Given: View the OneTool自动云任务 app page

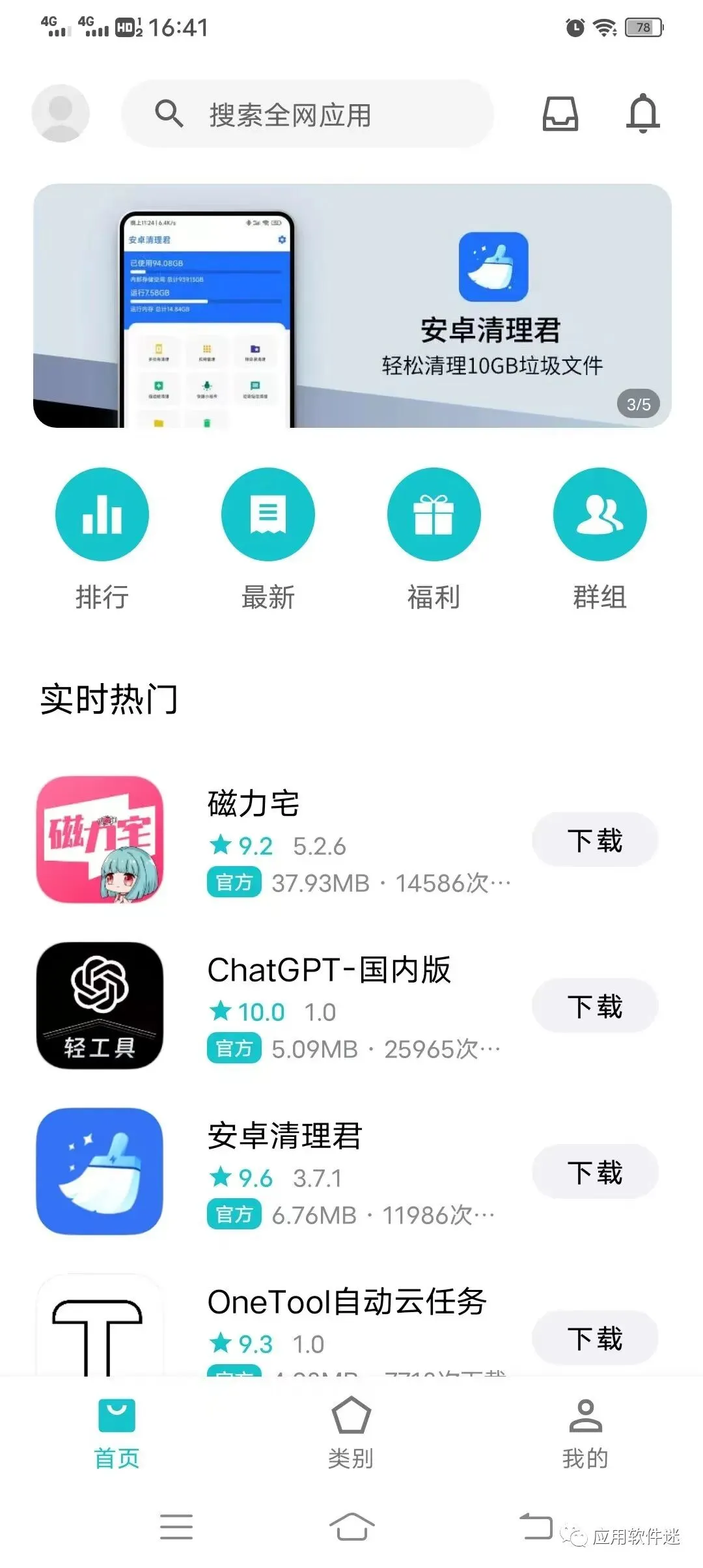Looking at the screenshot, I should coord(346,1302).
